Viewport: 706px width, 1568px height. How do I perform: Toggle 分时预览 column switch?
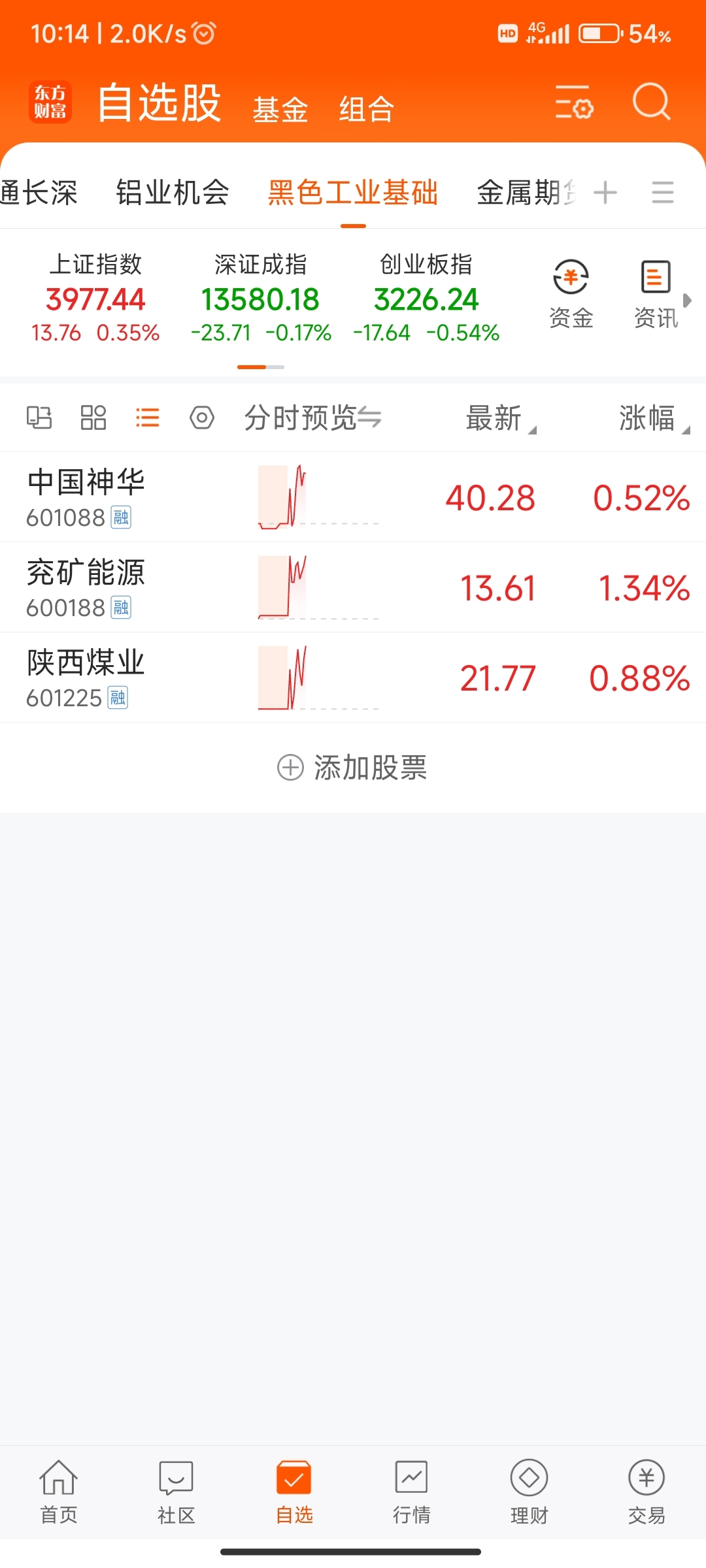click(x=313, y=417)
